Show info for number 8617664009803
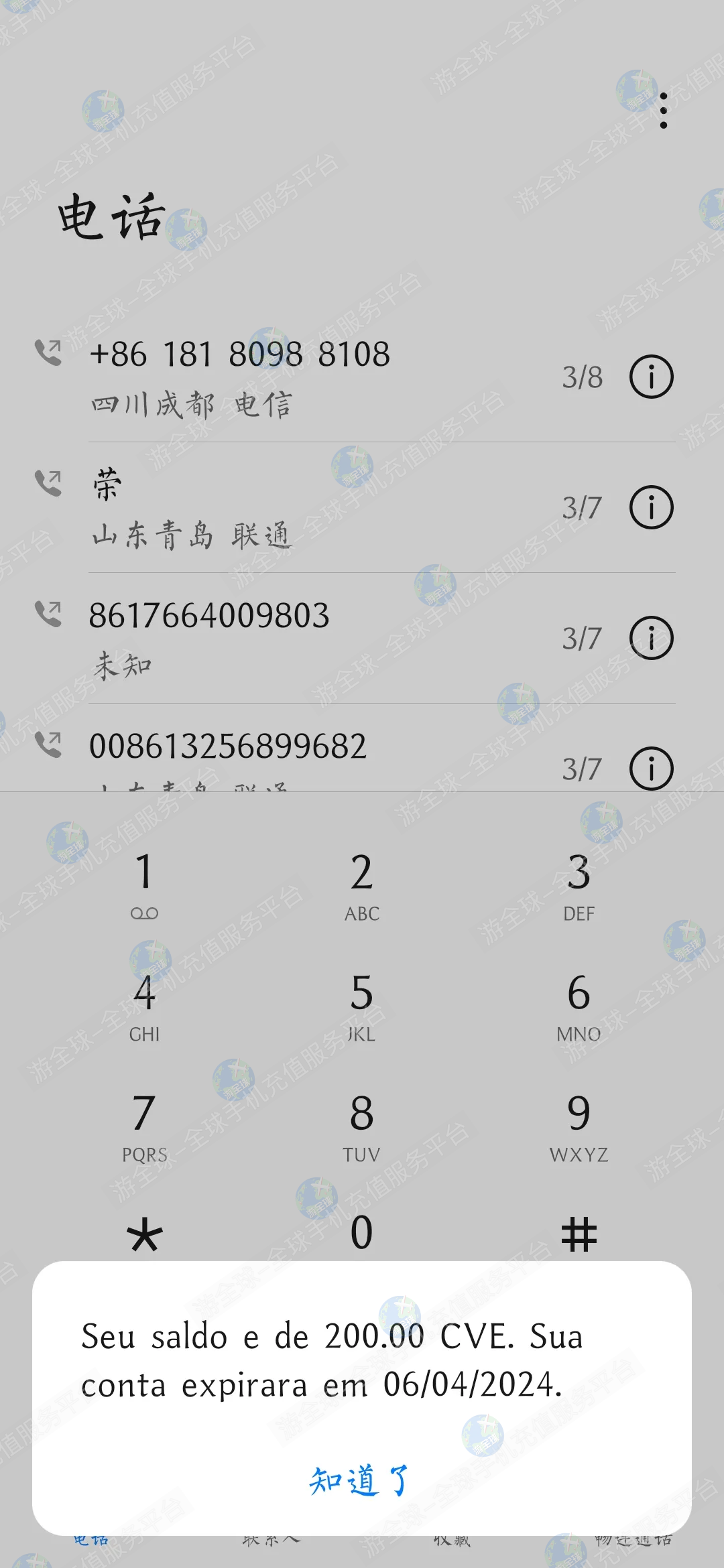724x1568 pixels. click(x=651, y=638)
